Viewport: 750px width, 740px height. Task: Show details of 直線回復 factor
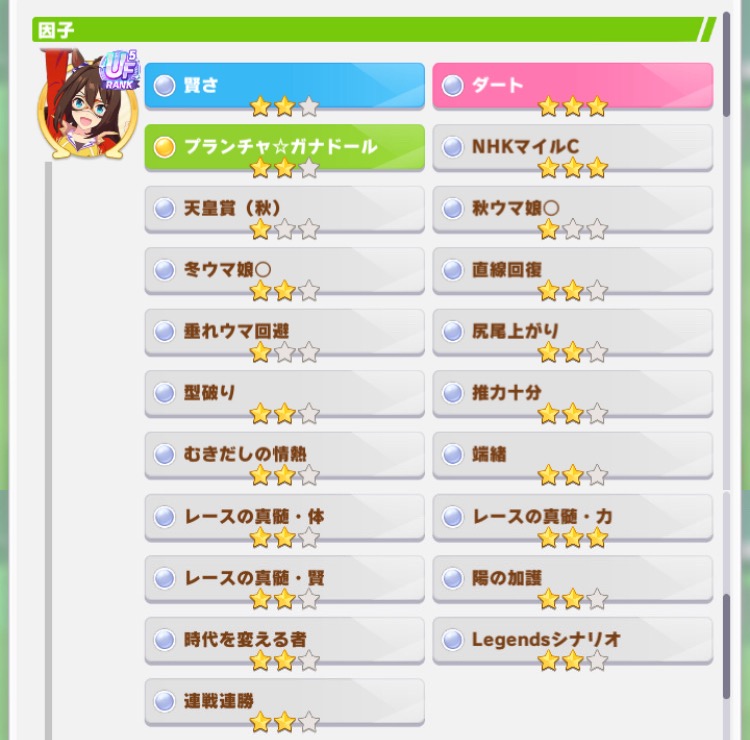click(x=572, y=271)
